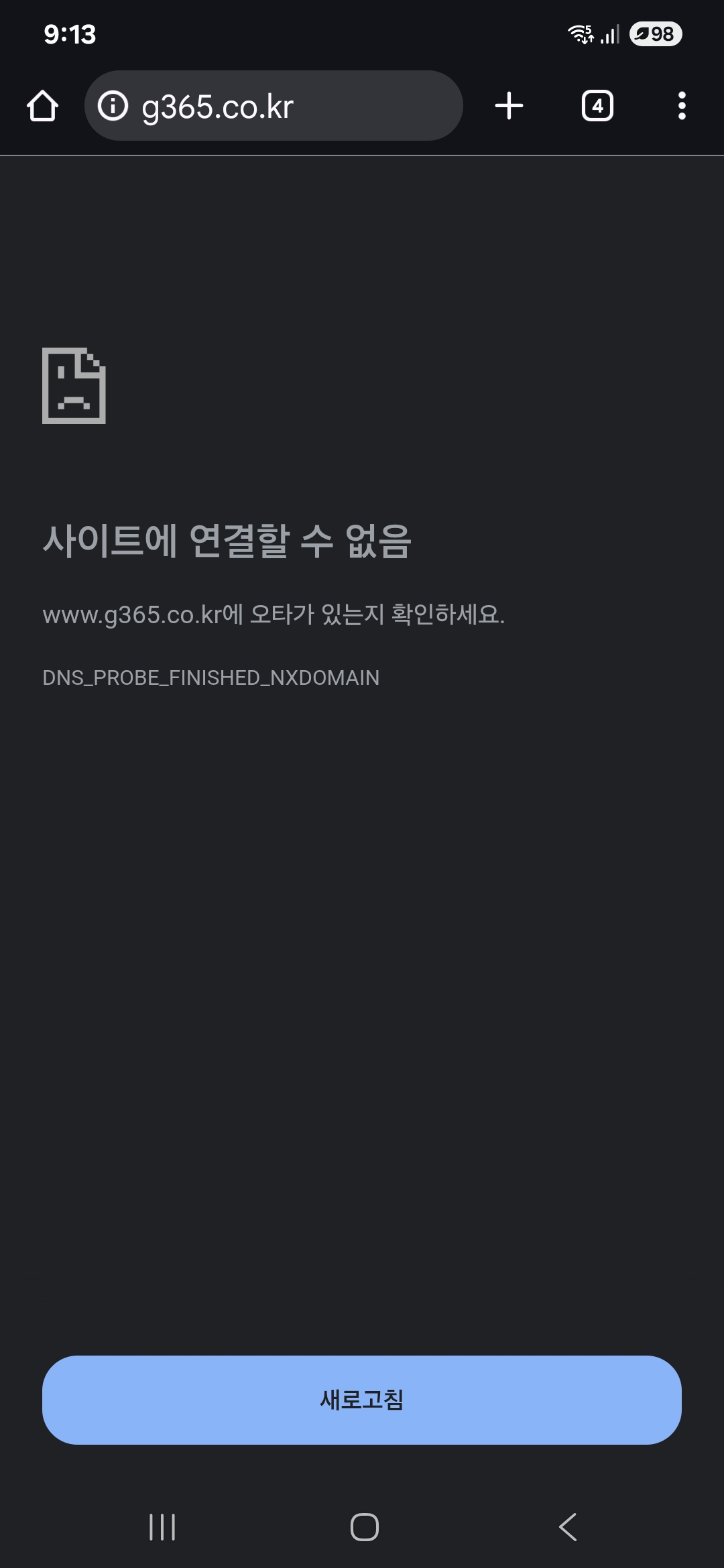
Task: Tap the g365.co.kr address bar
Action: [288, 106]
